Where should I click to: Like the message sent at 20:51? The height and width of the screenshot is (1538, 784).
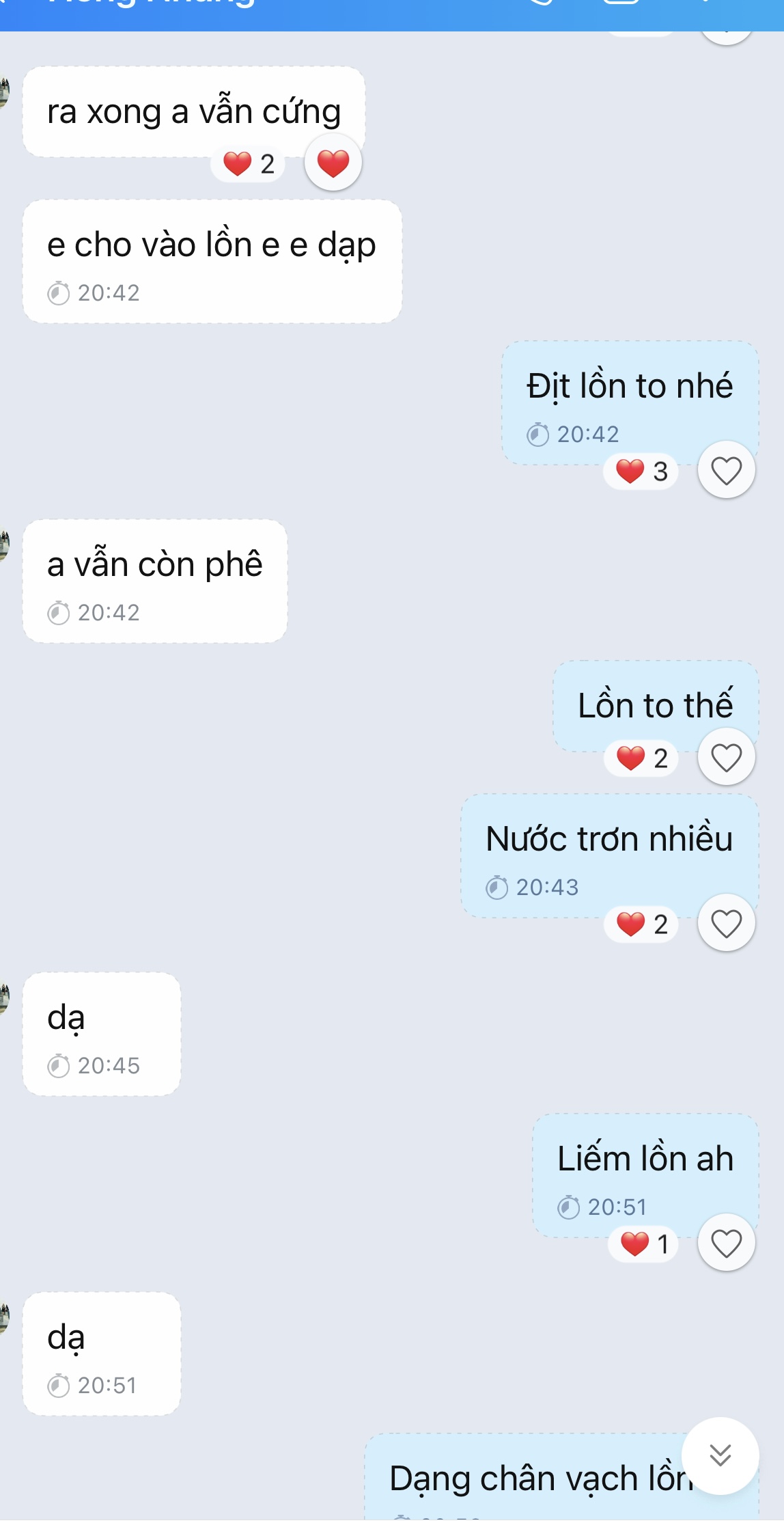726,1243
